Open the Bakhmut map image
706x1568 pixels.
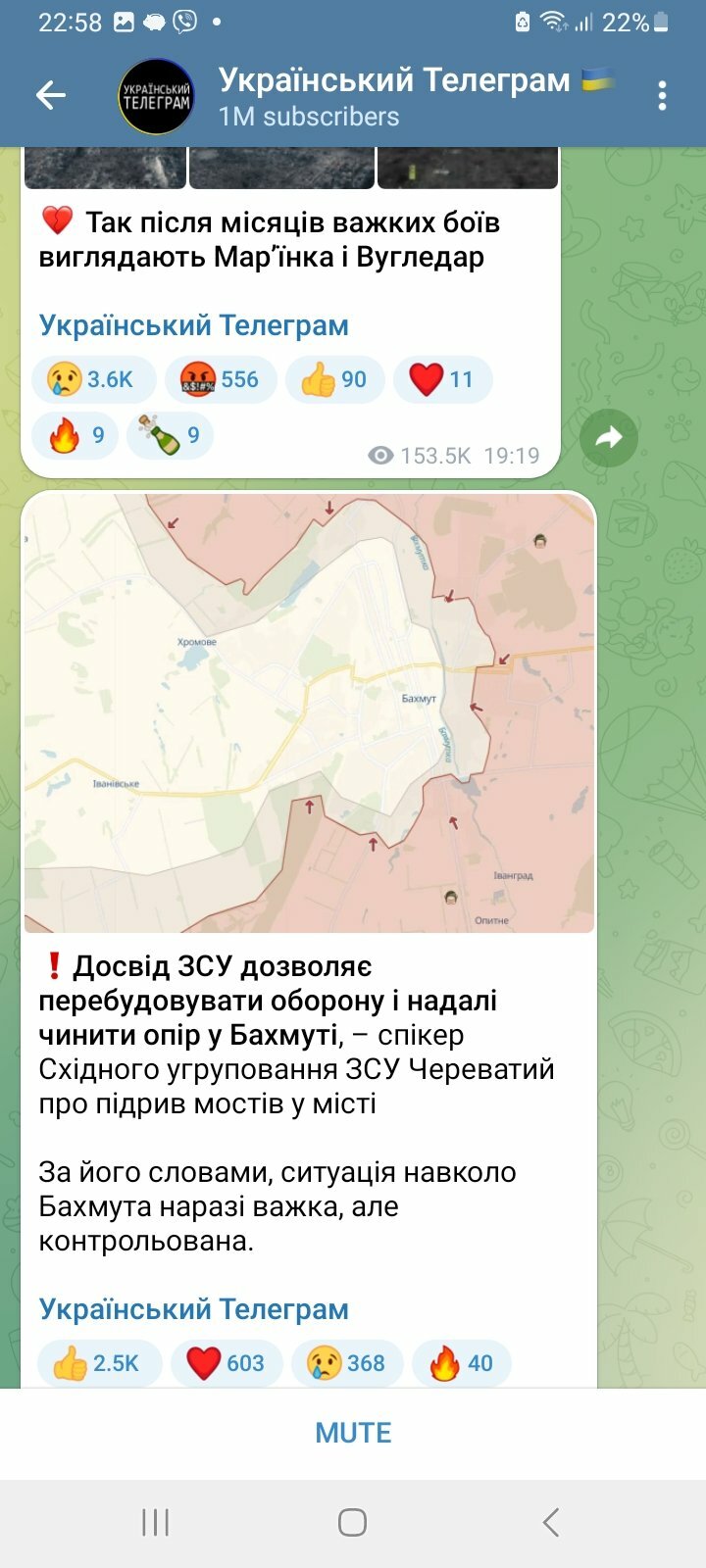pos(309,712)
